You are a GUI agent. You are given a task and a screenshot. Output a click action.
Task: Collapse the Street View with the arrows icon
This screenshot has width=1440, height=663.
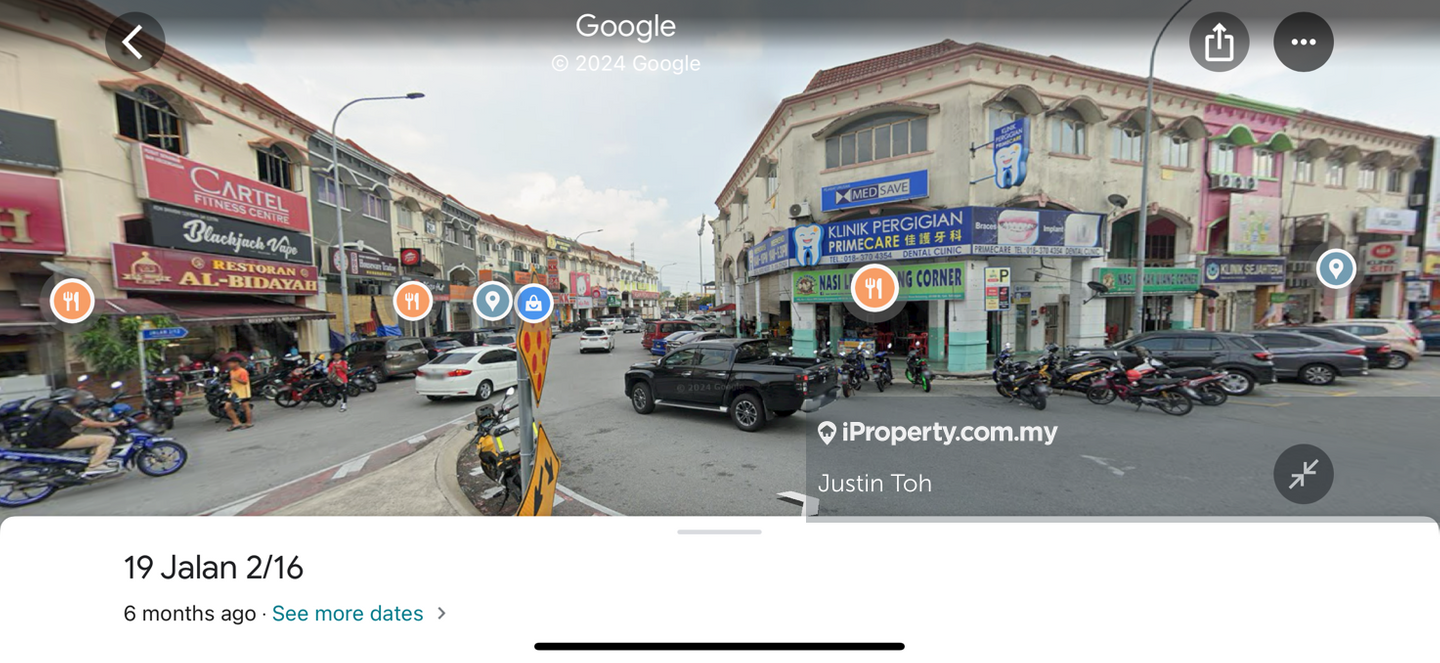point(1303,474)
